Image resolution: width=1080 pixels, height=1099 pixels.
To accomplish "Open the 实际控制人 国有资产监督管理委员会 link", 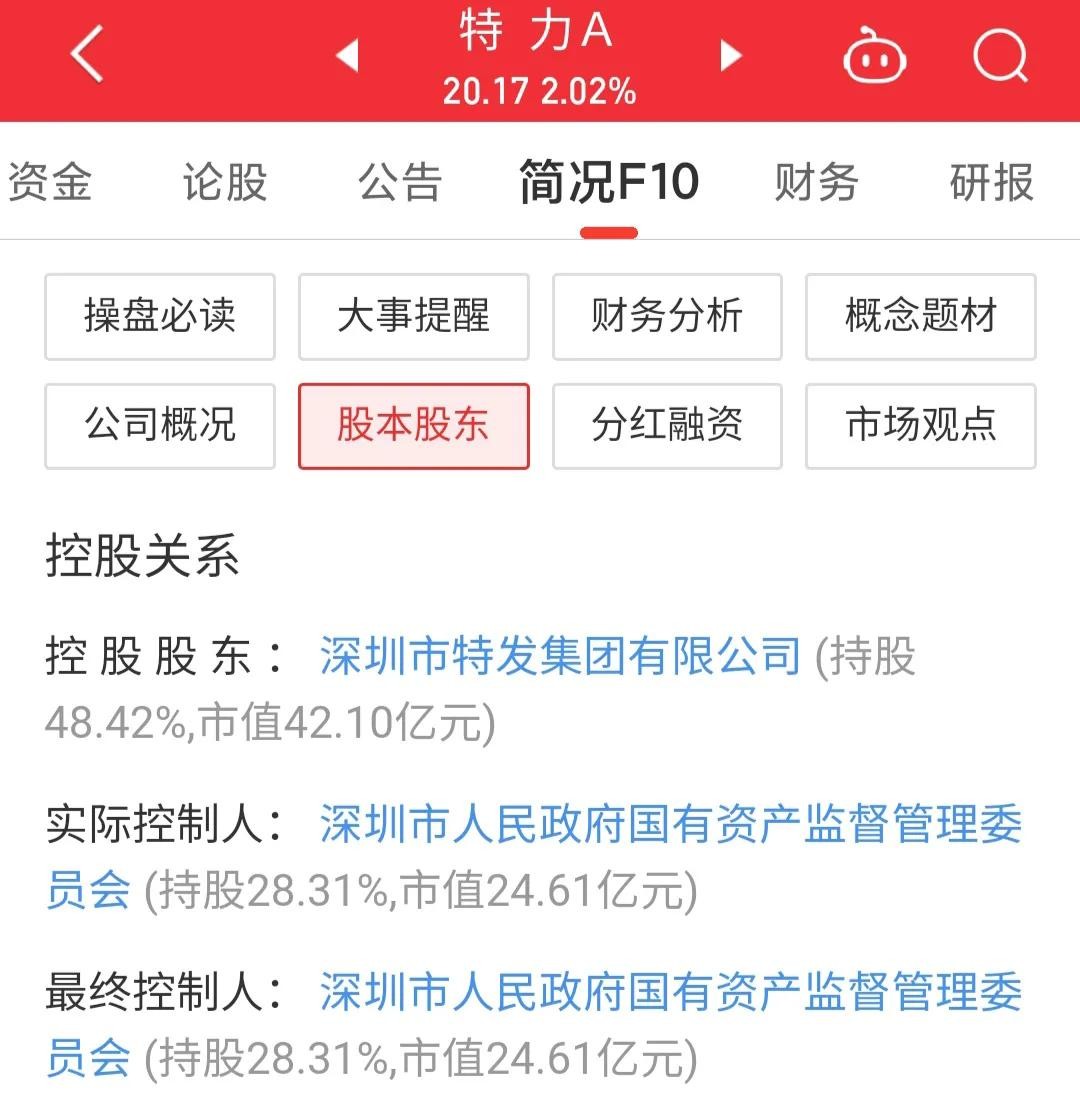I will (x=670, y=826).
